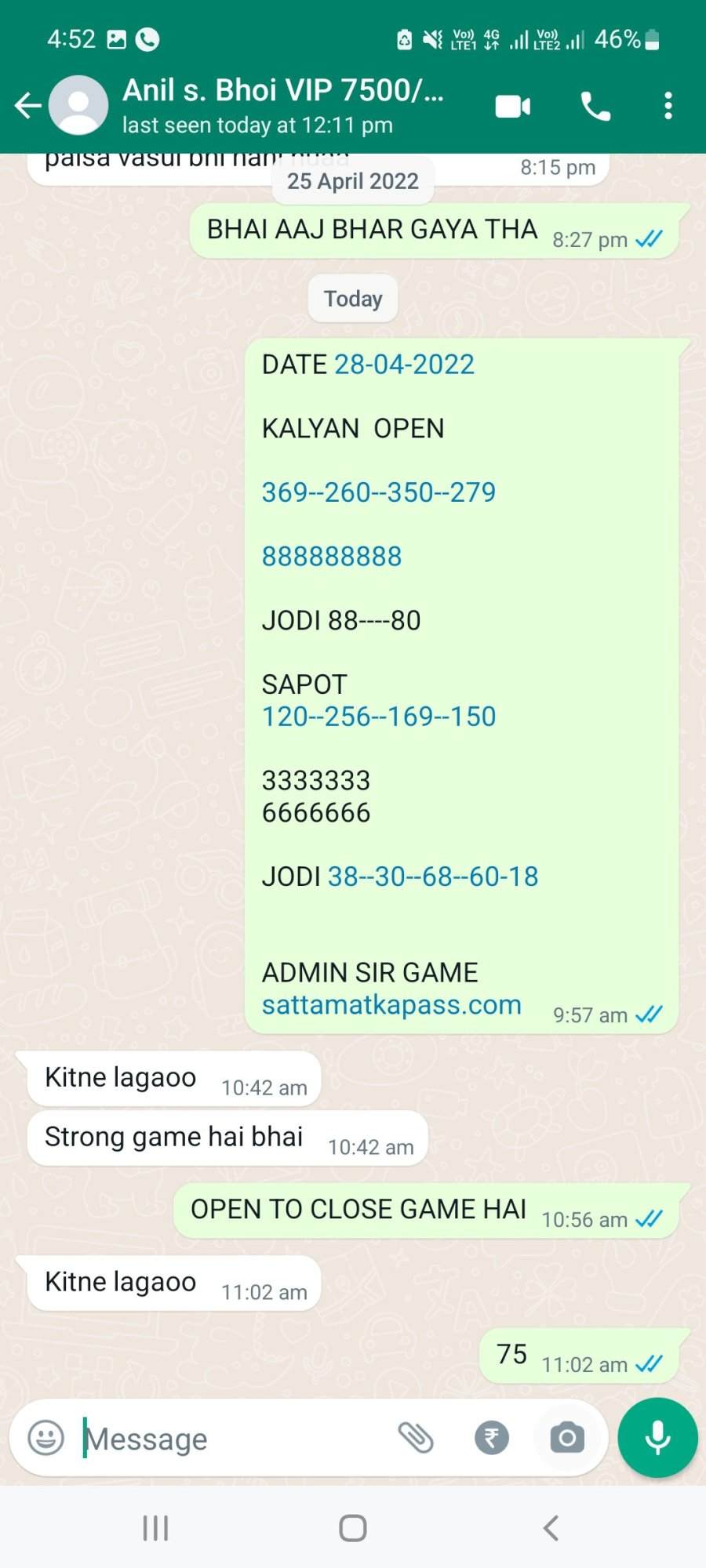Screen dimensions: 706x1568
Task: Open the camera
Action: [x=567, y=1438]
